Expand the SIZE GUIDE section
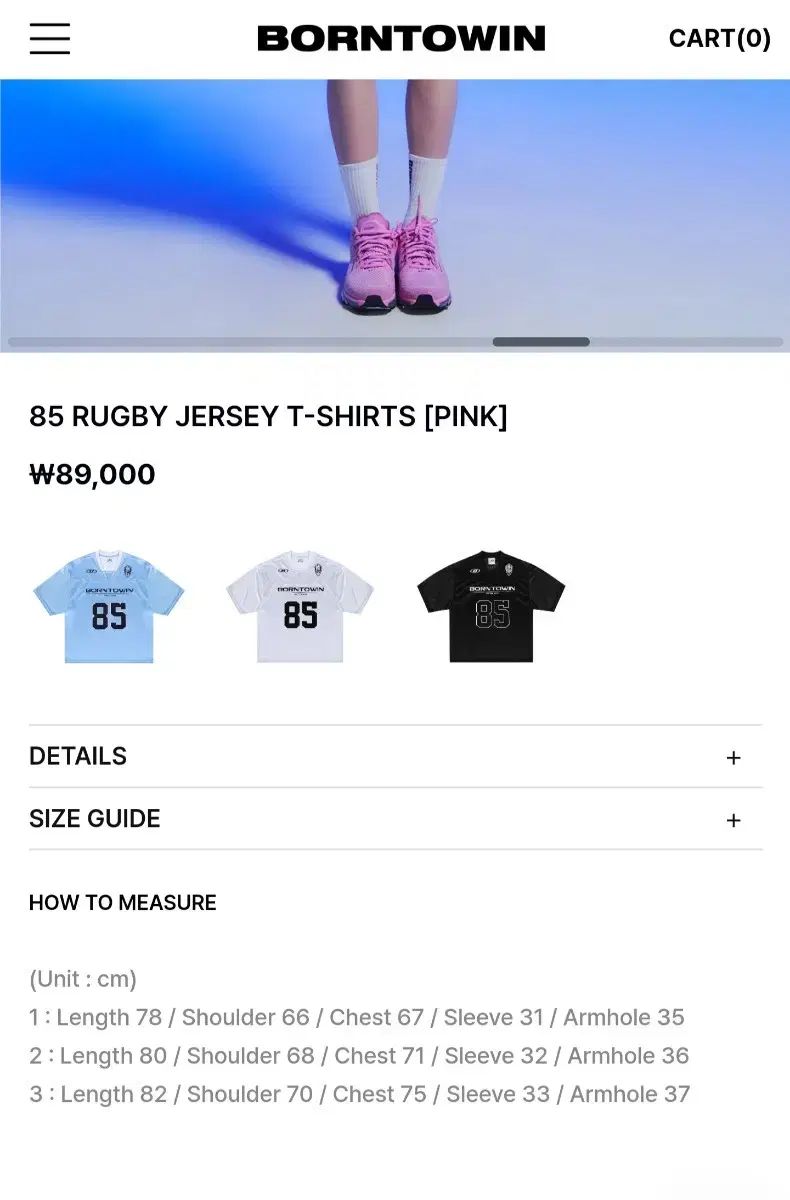Image resolution: width=790 pixels, height=1200 pixels. tap(395, 819)
